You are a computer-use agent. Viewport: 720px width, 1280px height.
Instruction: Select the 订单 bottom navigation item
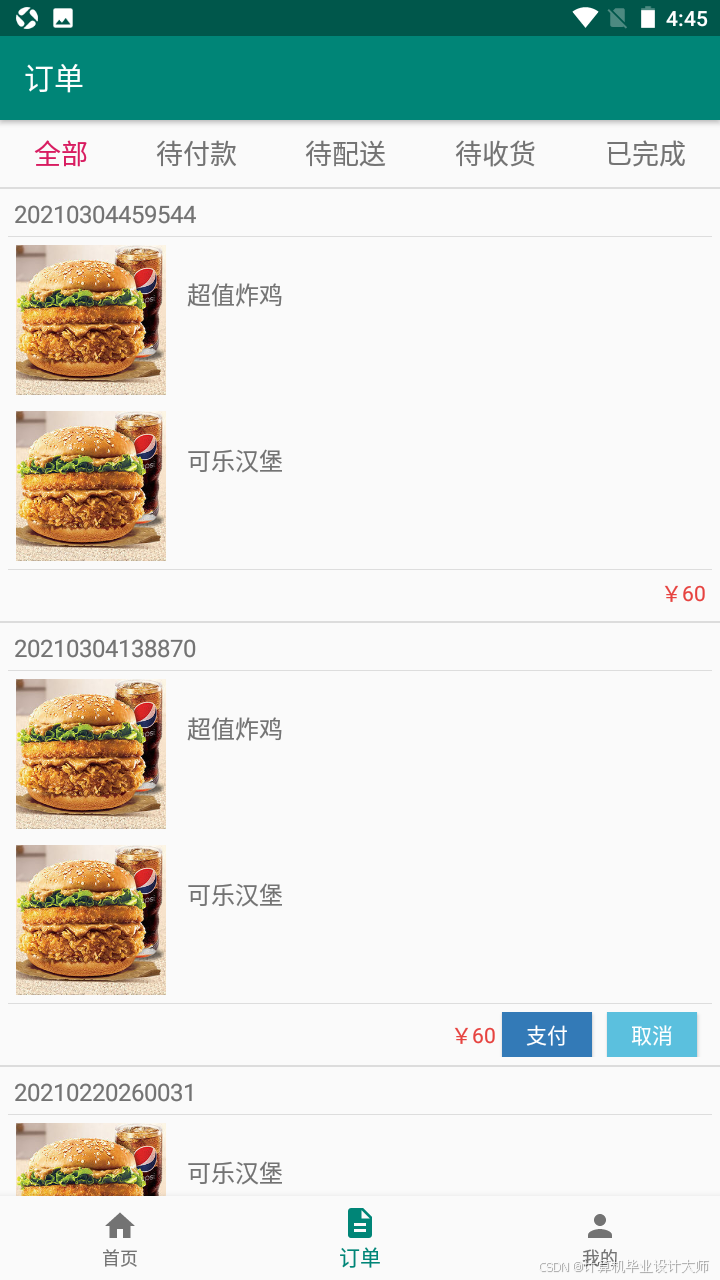click(x=360, y=1238)
